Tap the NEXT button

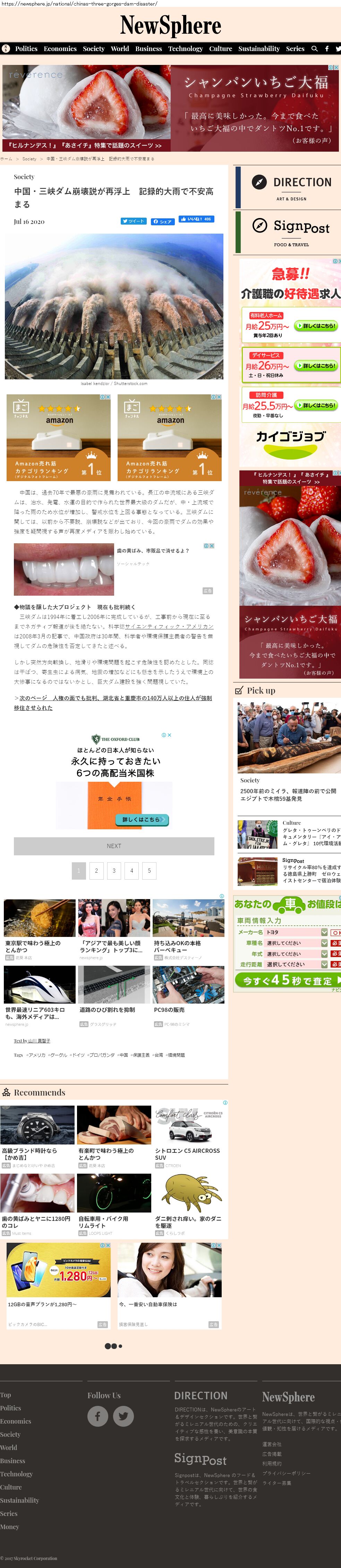114,846
